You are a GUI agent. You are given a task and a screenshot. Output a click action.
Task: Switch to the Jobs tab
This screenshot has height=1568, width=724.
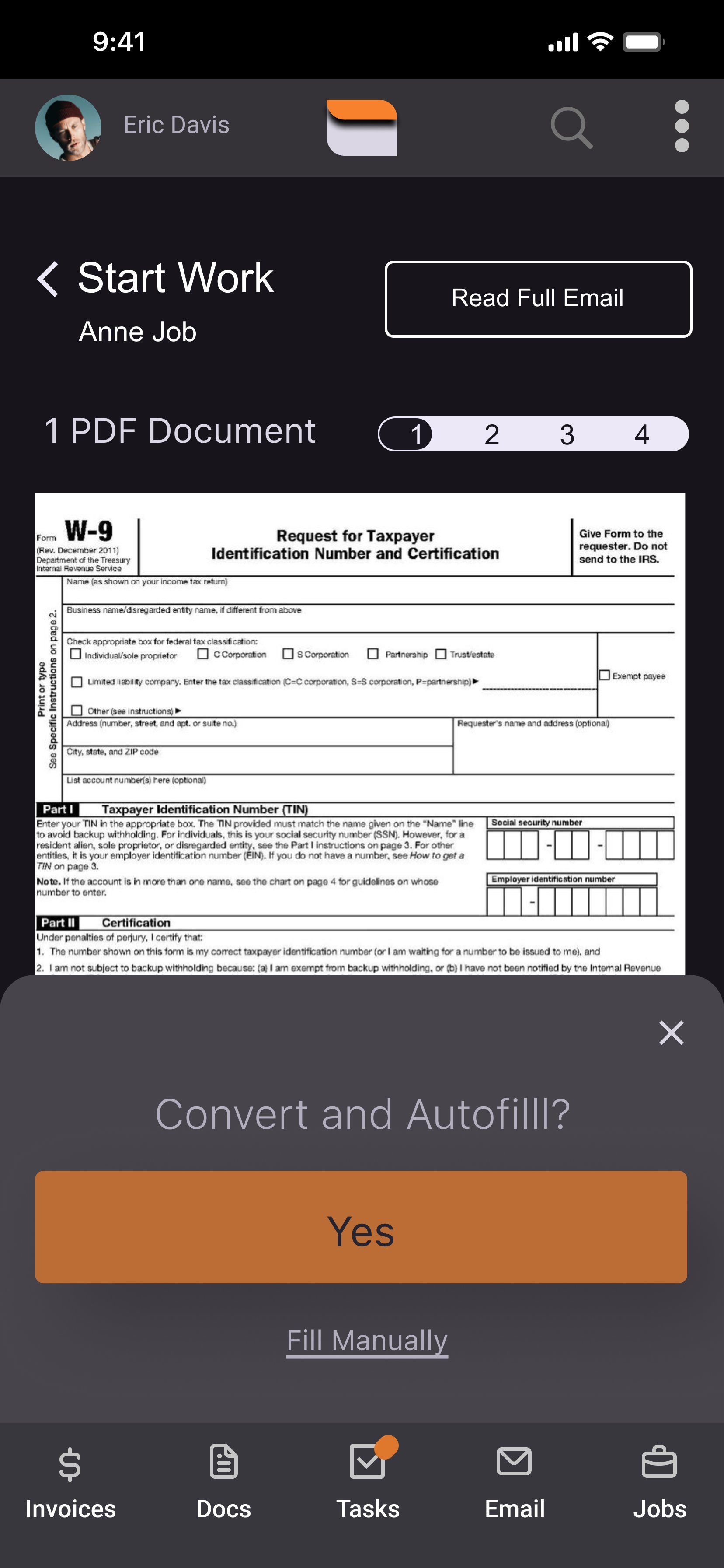point(659,1482)
